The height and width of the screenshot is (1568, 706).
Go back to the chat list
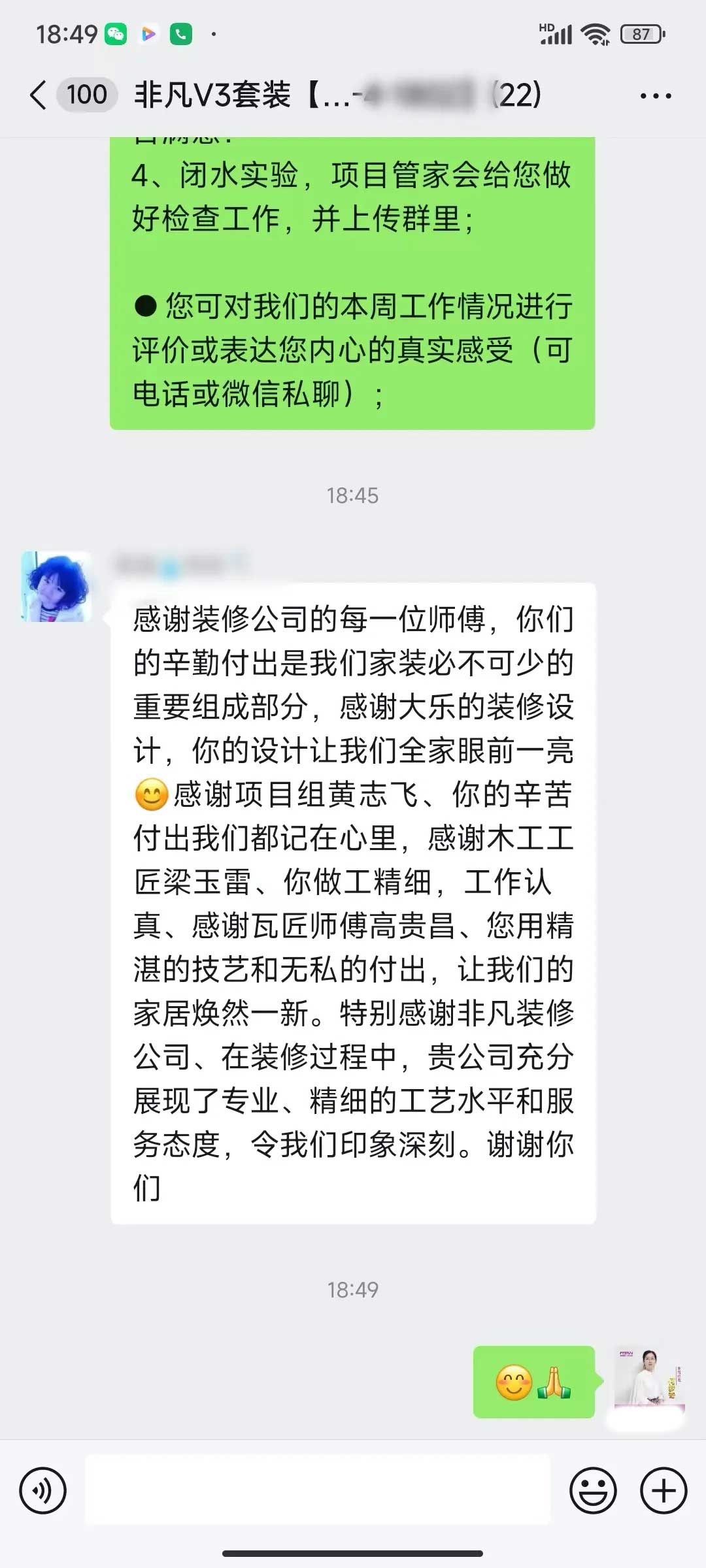pos(39,95)
